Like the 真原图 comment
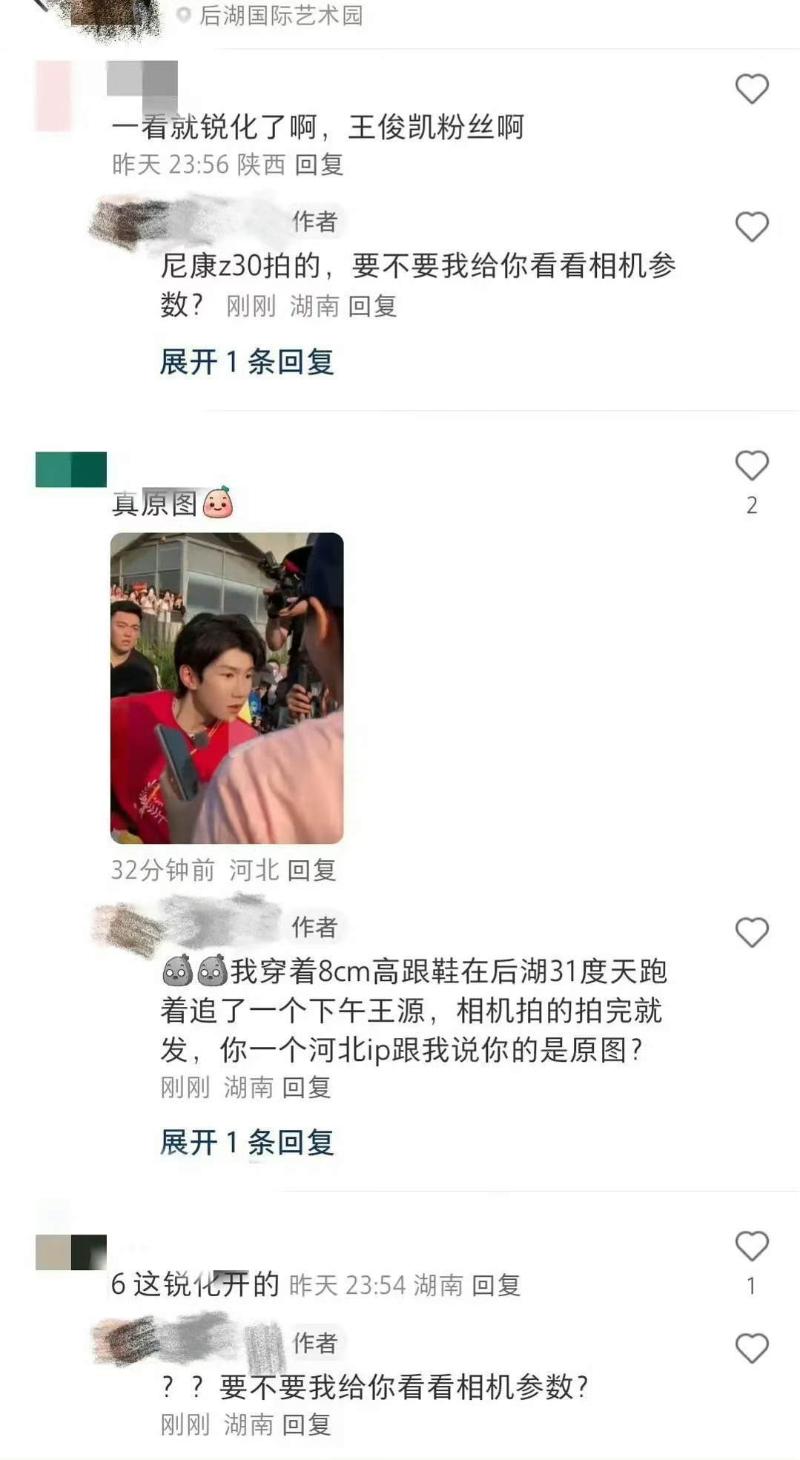This screenshot has height=1460, width=800. click(x=751, y=466)
